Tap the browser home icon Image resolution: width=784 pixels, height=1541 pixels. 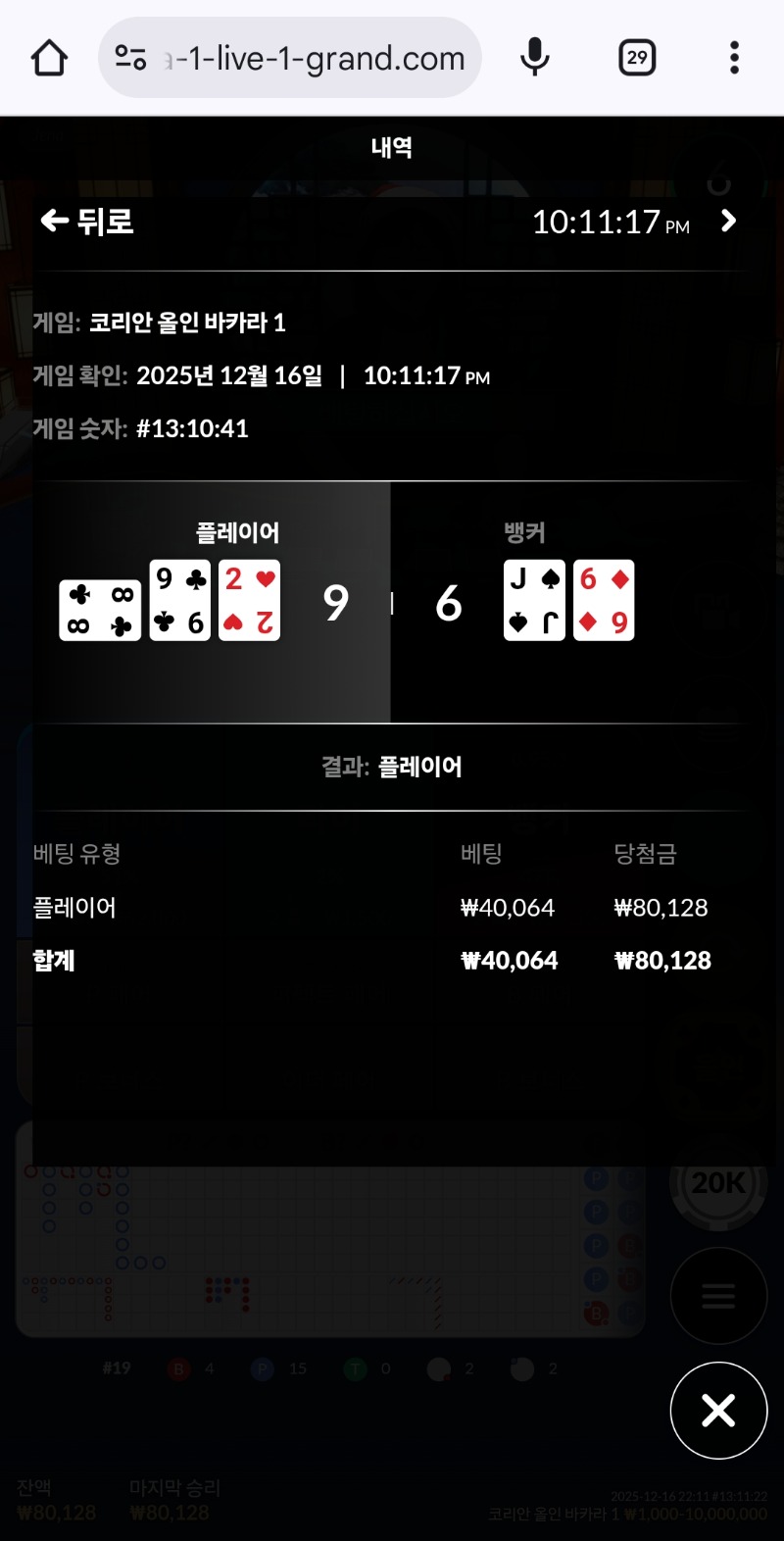[x=49, y=58]
